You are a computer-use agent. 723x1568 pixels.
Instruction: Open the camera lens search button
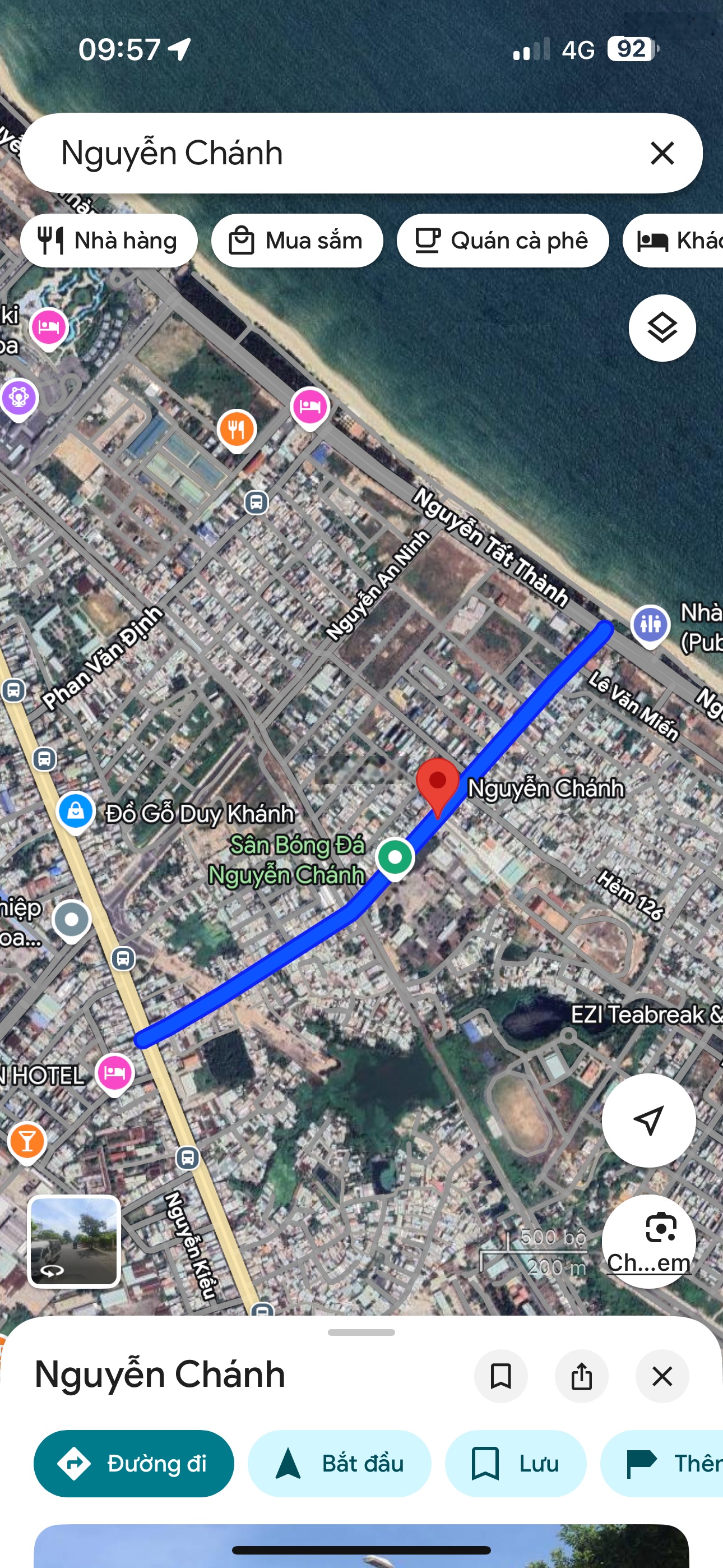[x=648, y=1240]
